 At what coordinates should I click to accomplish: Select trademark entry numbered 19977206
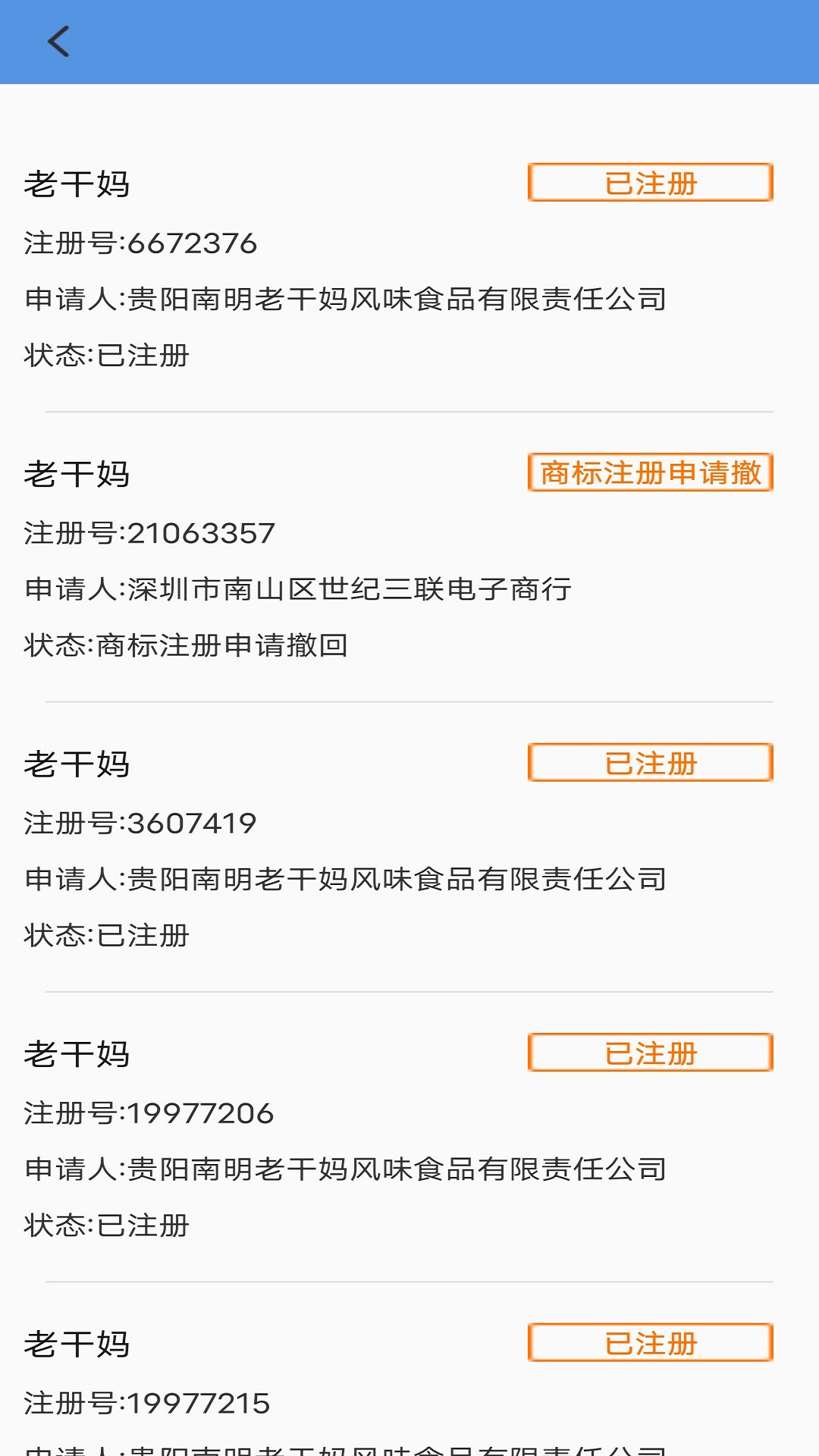pyautogui.click(x=149, y=1113)
